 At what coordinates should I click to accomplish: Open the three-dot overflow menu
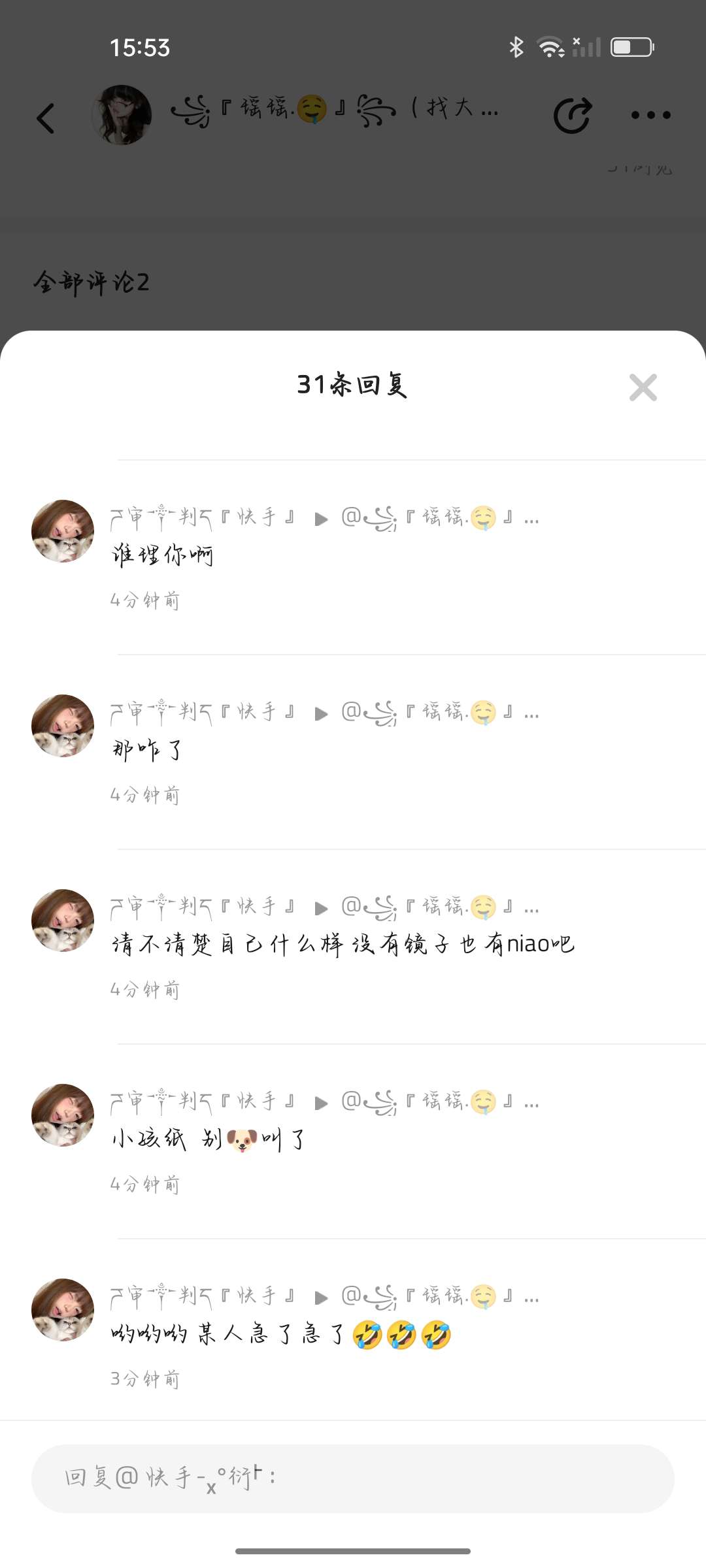[x=650, y=116]
